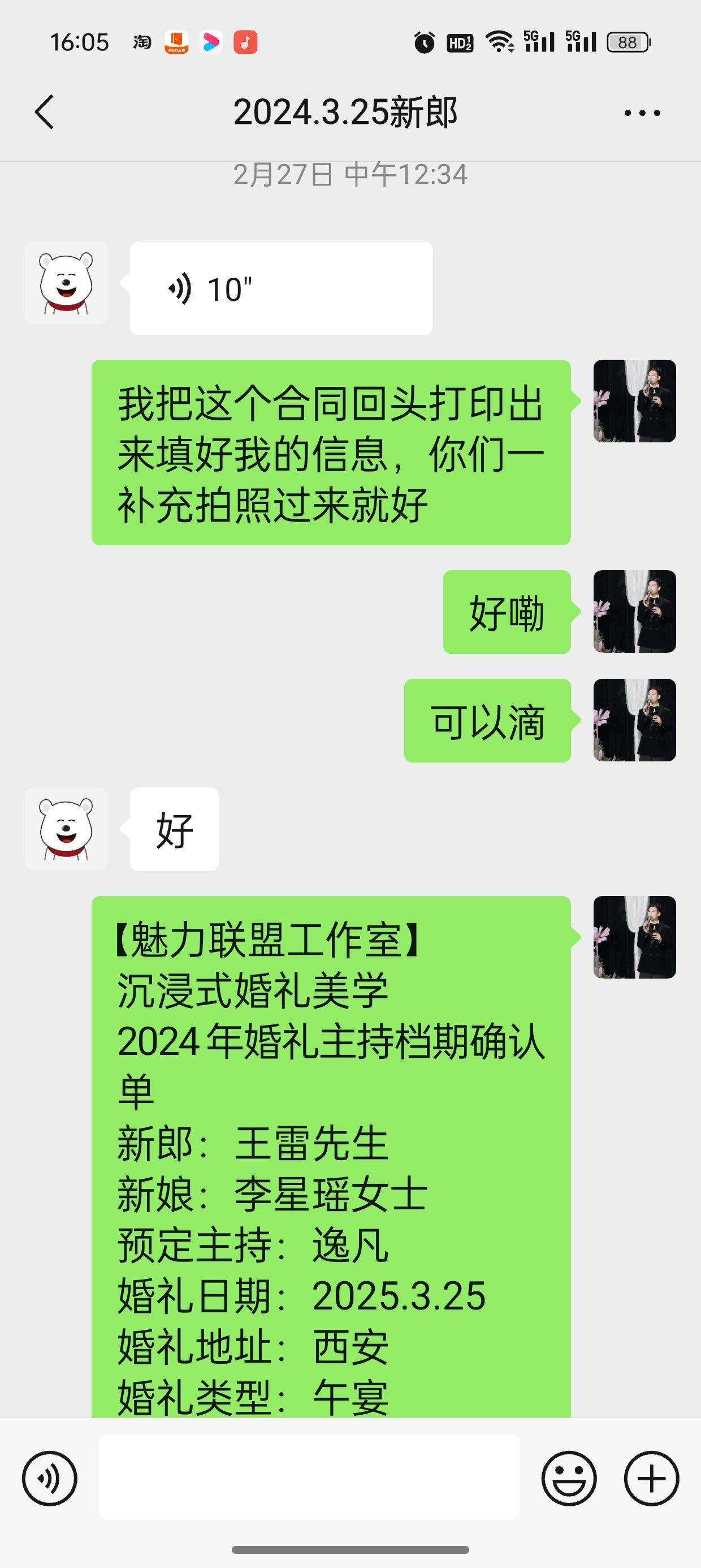Open the bear avatar next to voice message
This screenshot has height=1568, width=701.
(66, 283)
